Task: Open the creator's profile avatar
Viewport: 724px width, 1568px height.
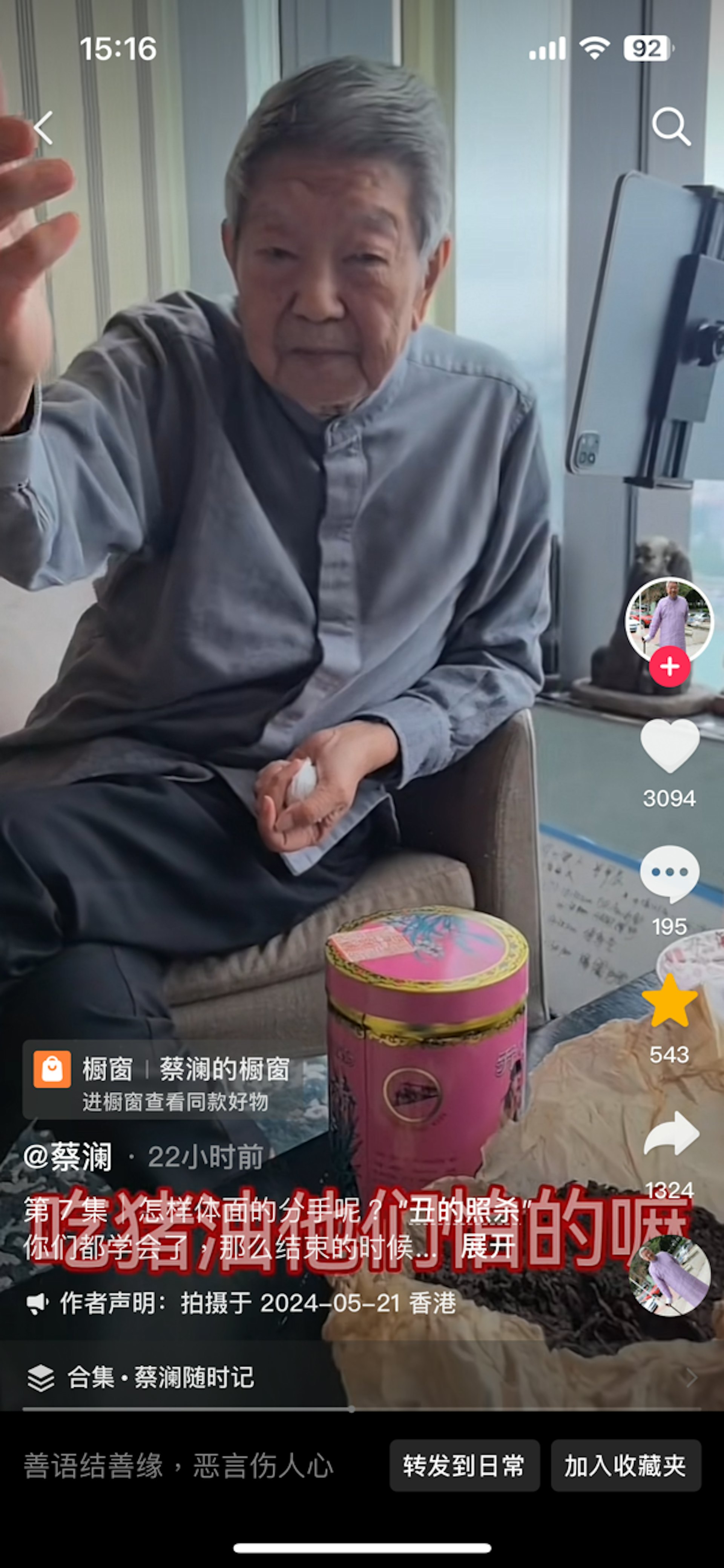Action: [669, 618]
